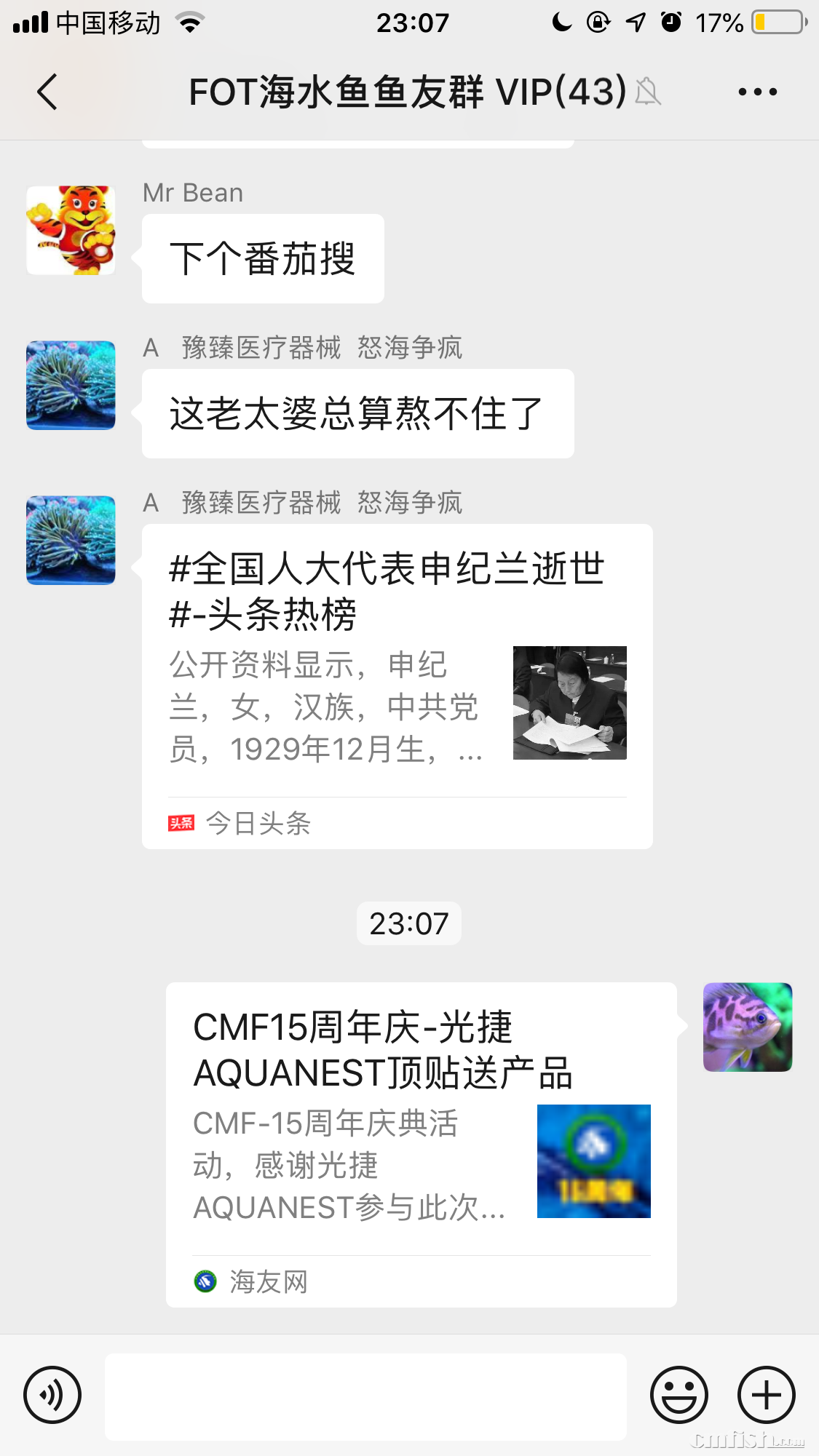Open Mr Bean's profile avatar
This screenshot has width=819, height=1456.
(71, 230)
